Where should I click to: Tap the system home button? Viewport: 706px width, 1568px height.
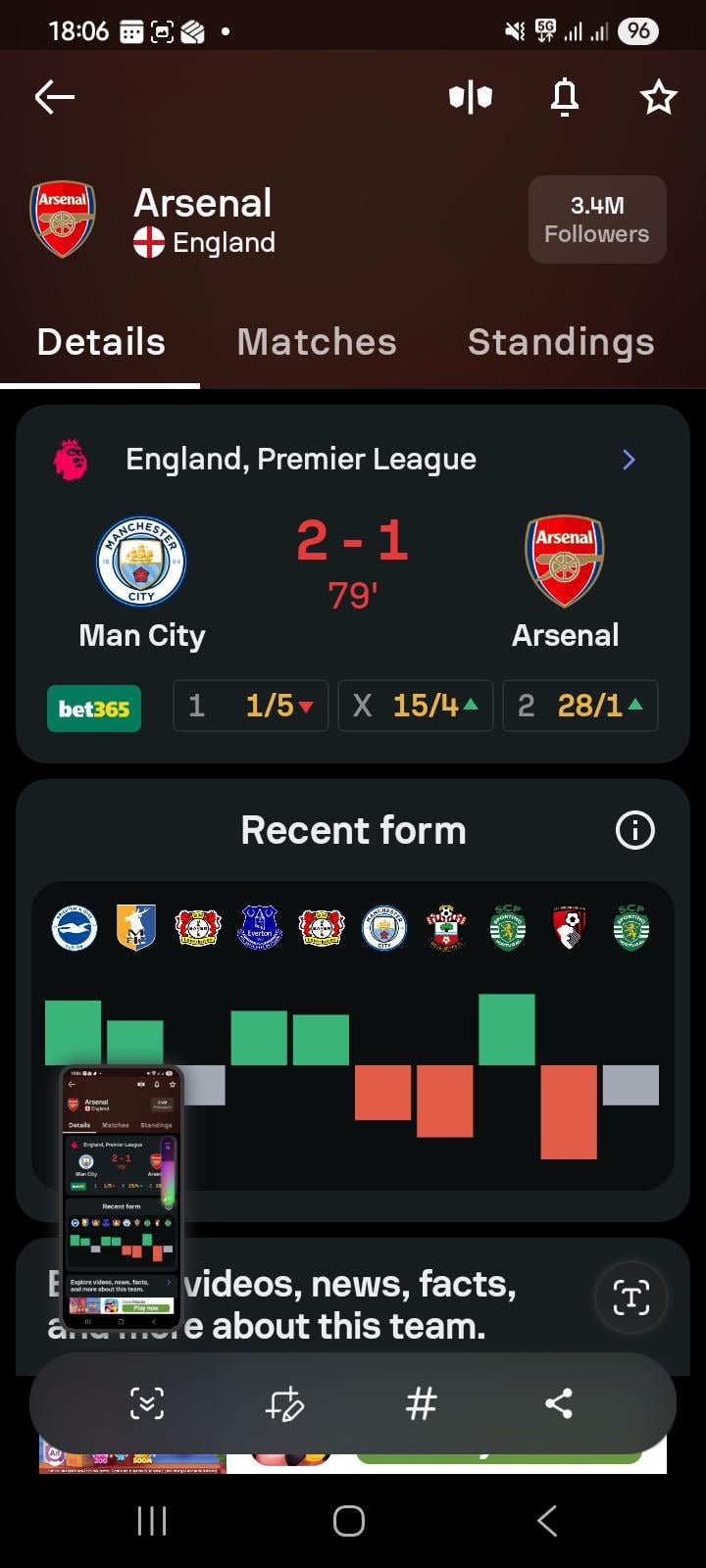[349, 1521]
